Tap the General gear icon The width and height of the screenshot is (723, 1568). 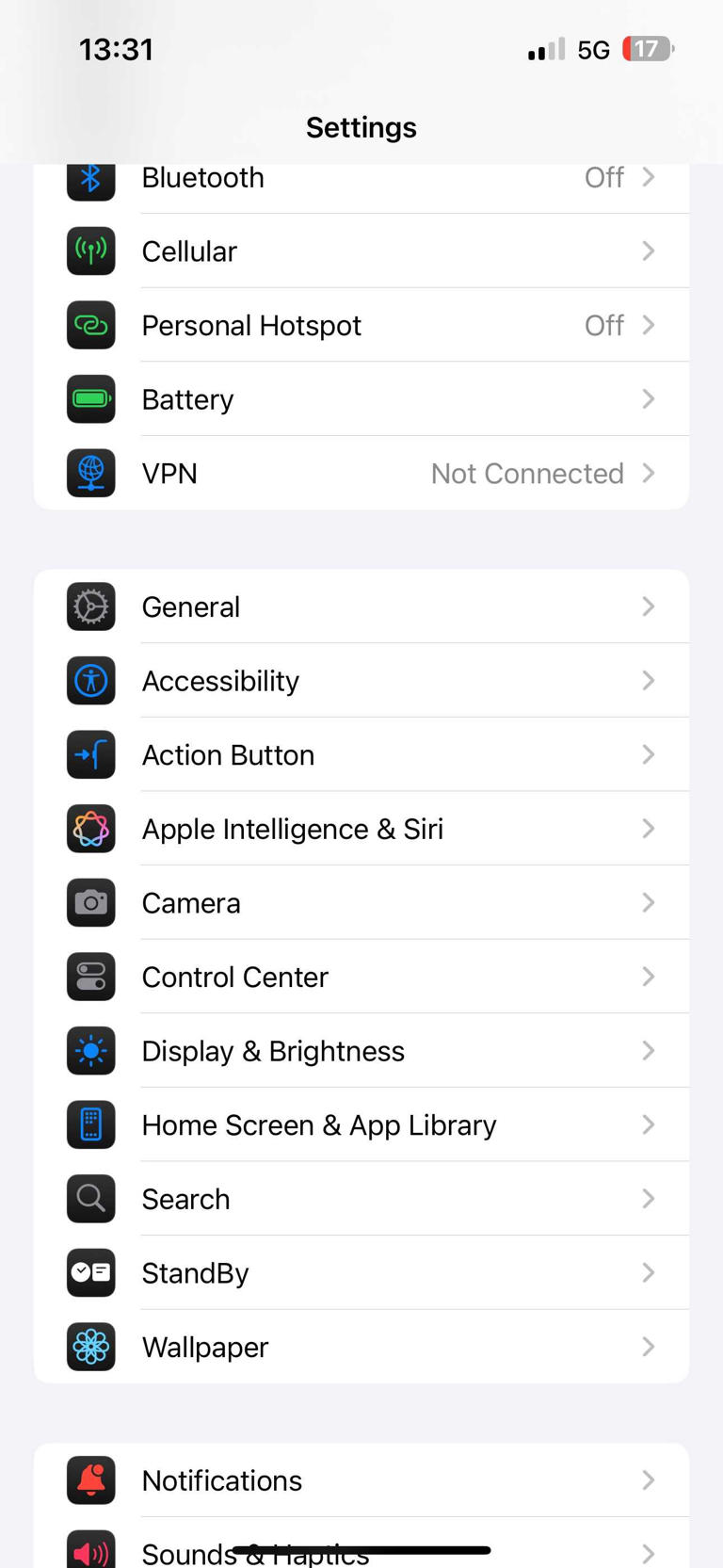pyautogui.click(x=90, y=606)
